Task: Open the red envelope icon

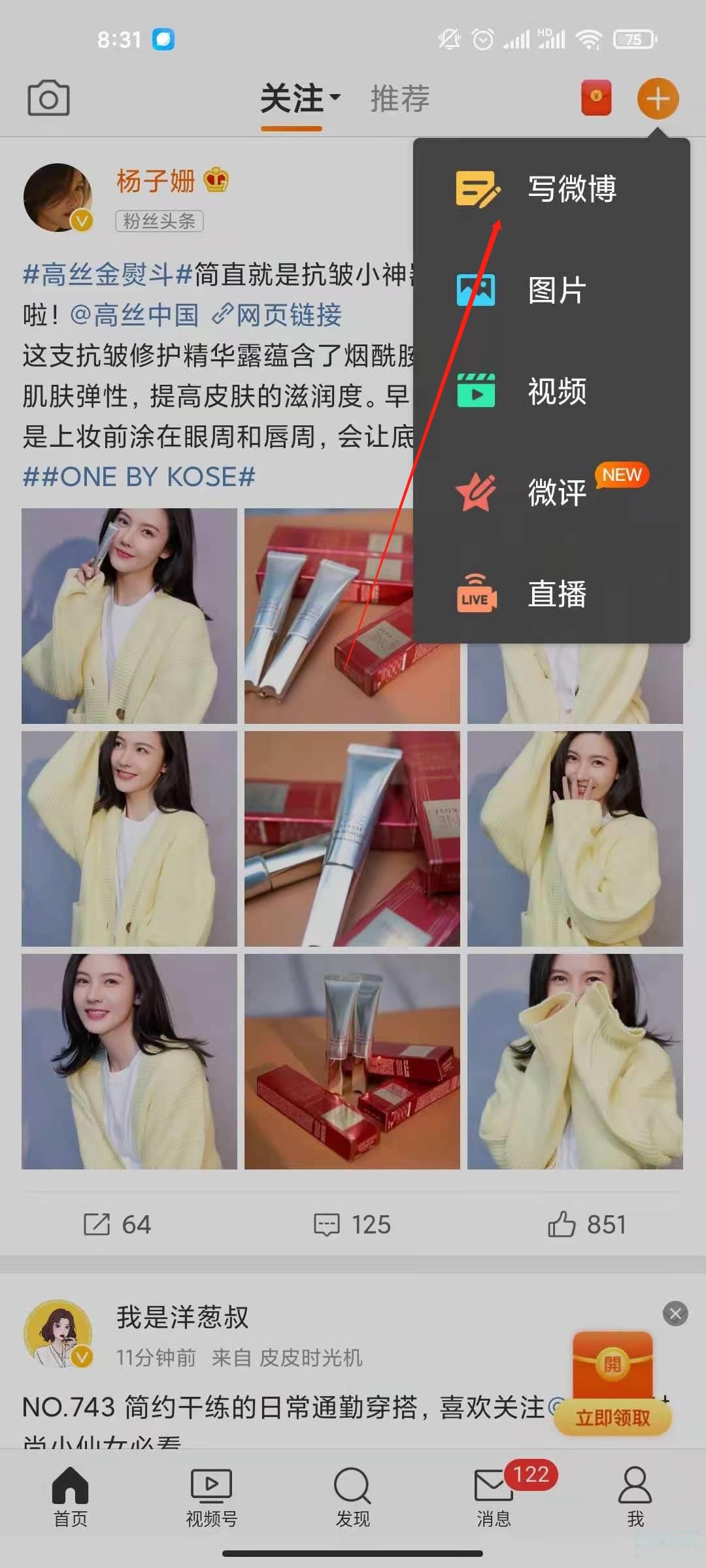Action: click(596, 99)
